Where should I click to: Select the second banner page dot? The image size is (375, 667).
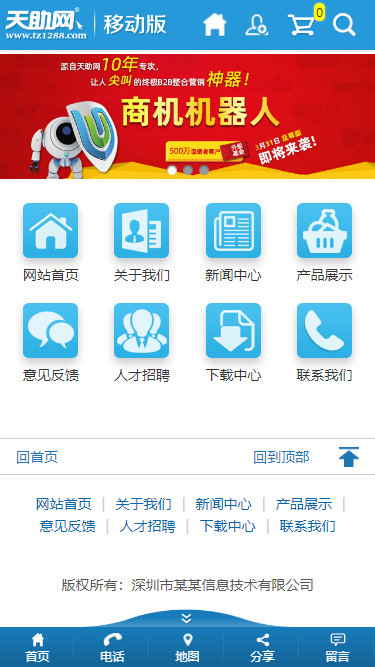pos(188,170)
